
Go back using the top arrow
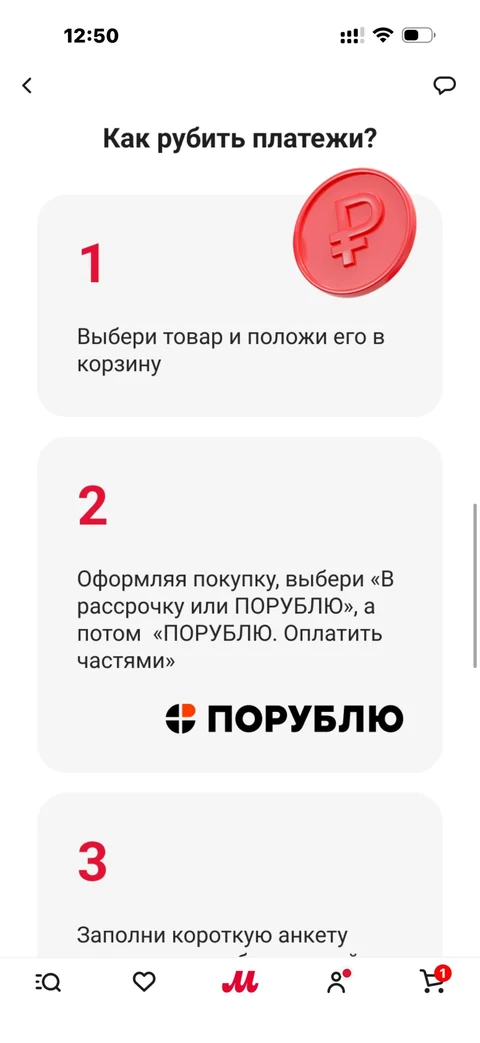pos(27,85)
